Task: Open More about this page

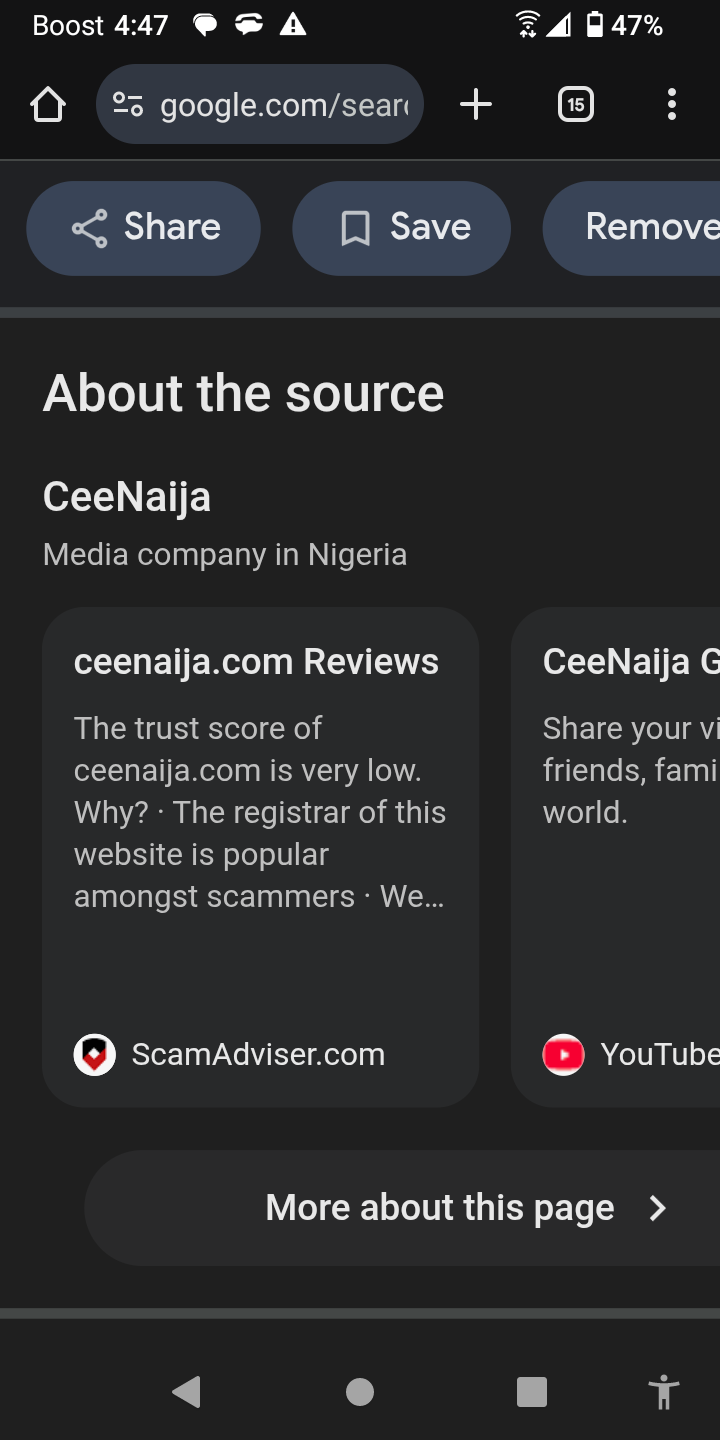Action: pyautogui.click(x=440, y=1208)
